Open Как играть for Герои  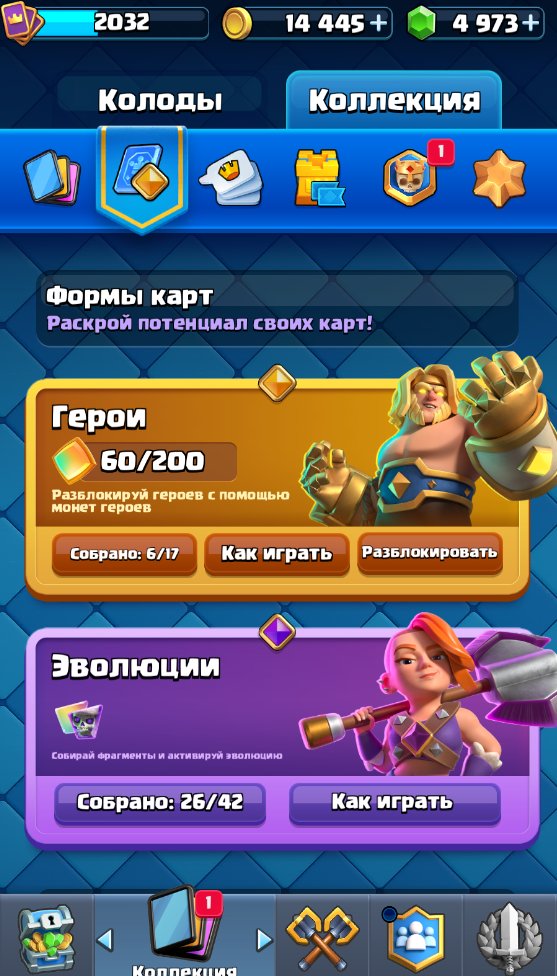pos(277,553)
